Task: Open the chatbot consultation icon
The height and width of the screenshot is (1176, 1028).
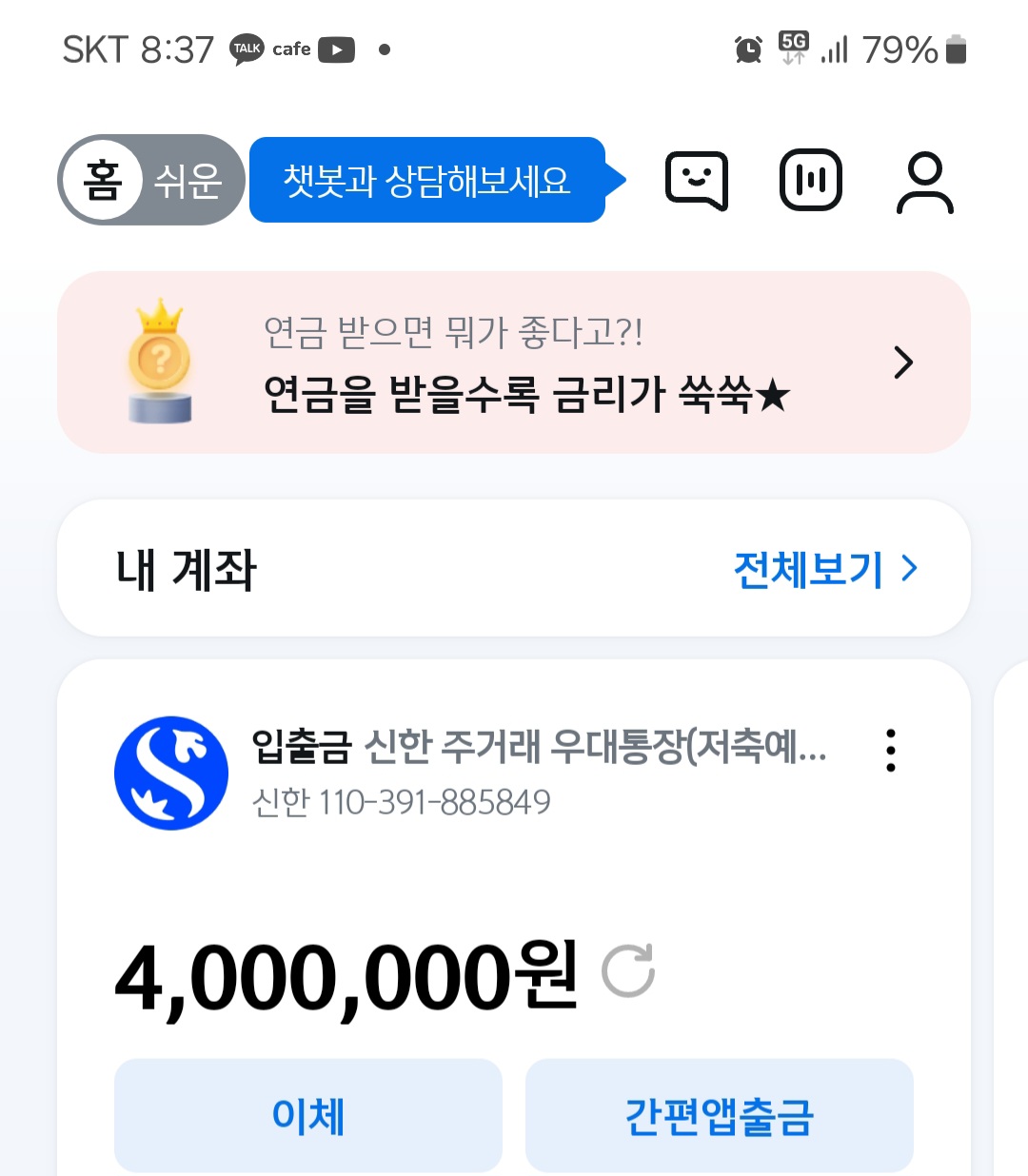Action: click(697, 180)
